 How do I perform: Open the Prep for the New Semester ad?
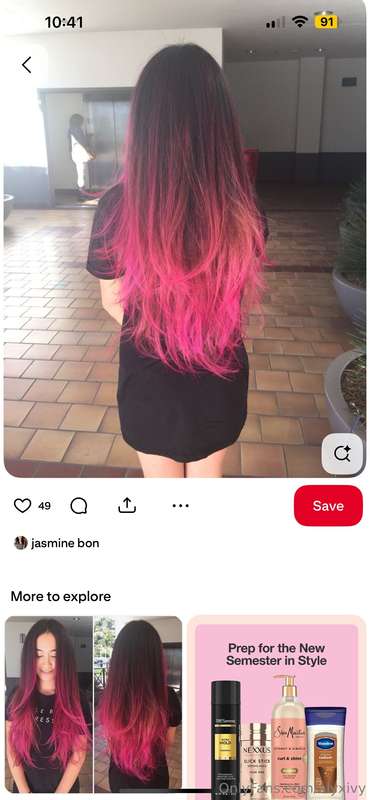(276, 708)
